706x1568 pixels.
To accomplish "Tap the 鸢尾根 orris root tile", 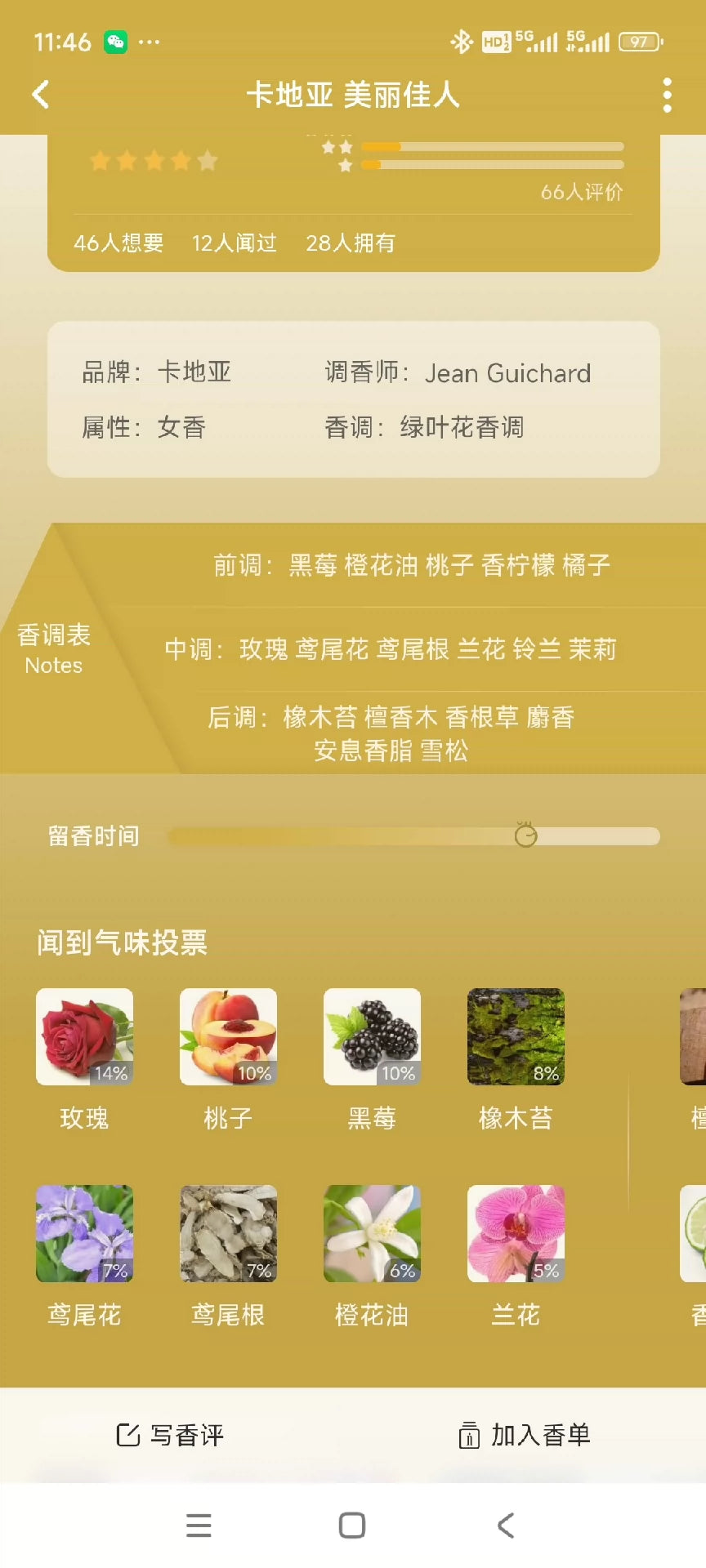I will point(228,1234).
